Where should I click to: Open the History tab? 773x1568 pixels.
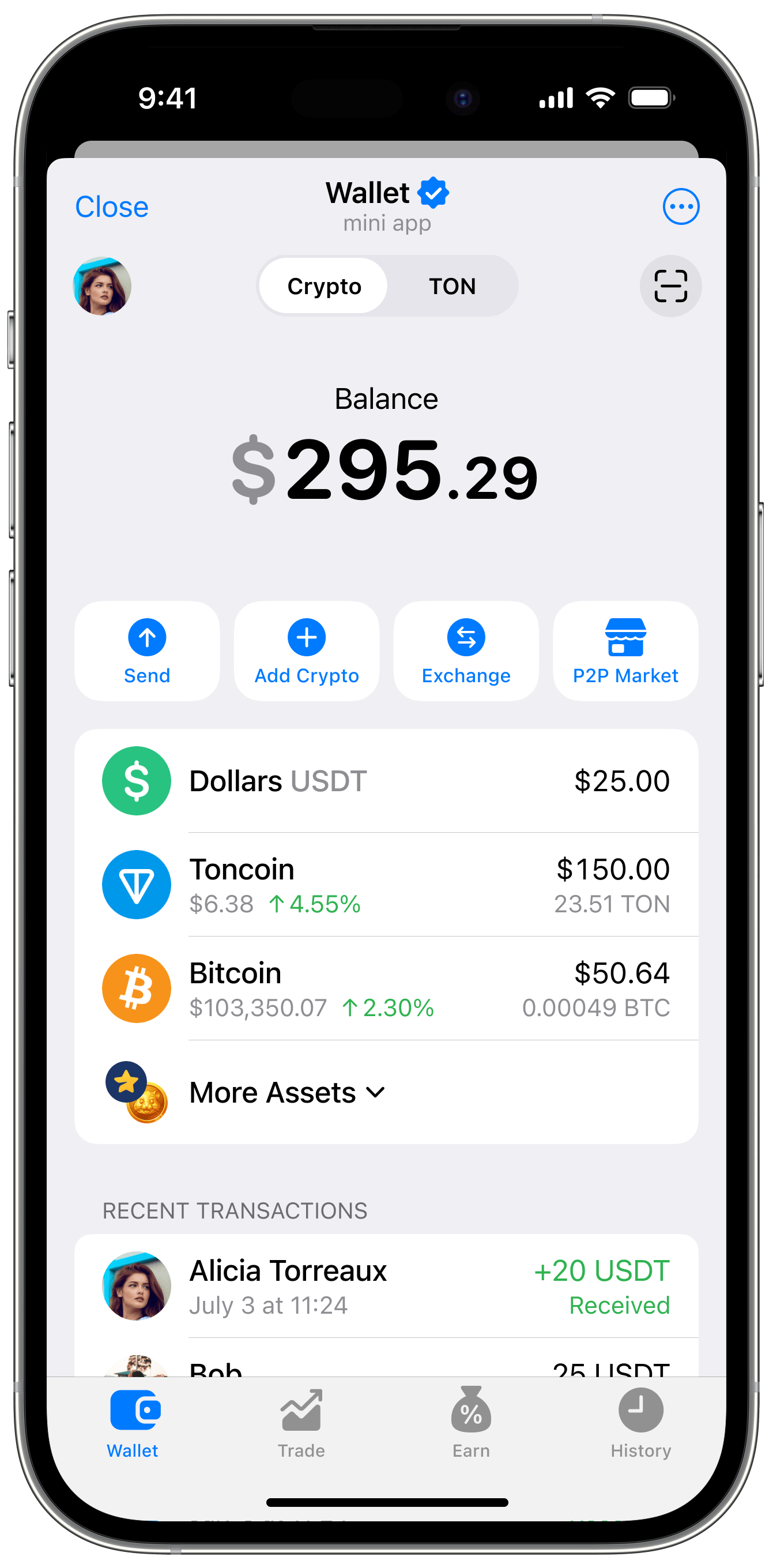640,1423
